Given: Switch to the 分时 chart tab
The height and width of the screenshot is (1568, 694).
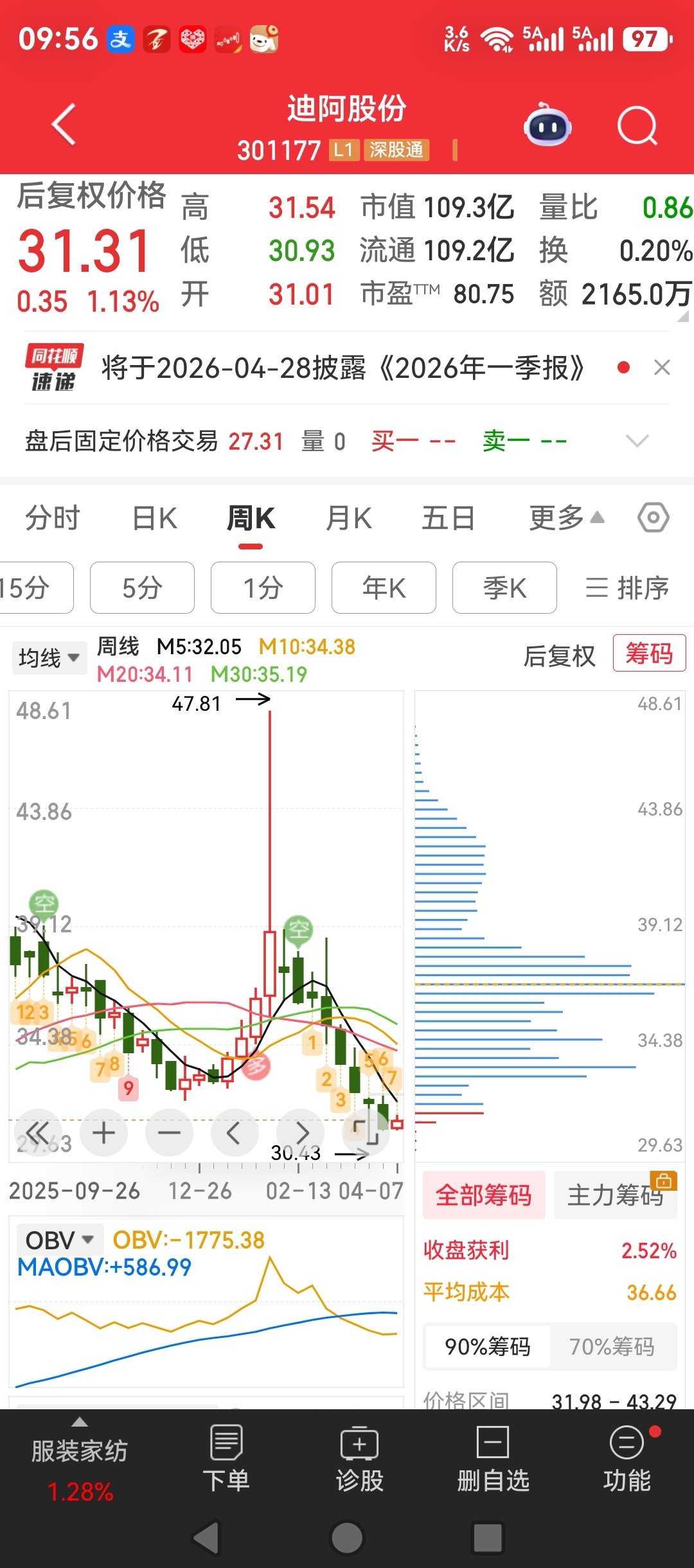Looking at the screenshot, I should (53, 518).
